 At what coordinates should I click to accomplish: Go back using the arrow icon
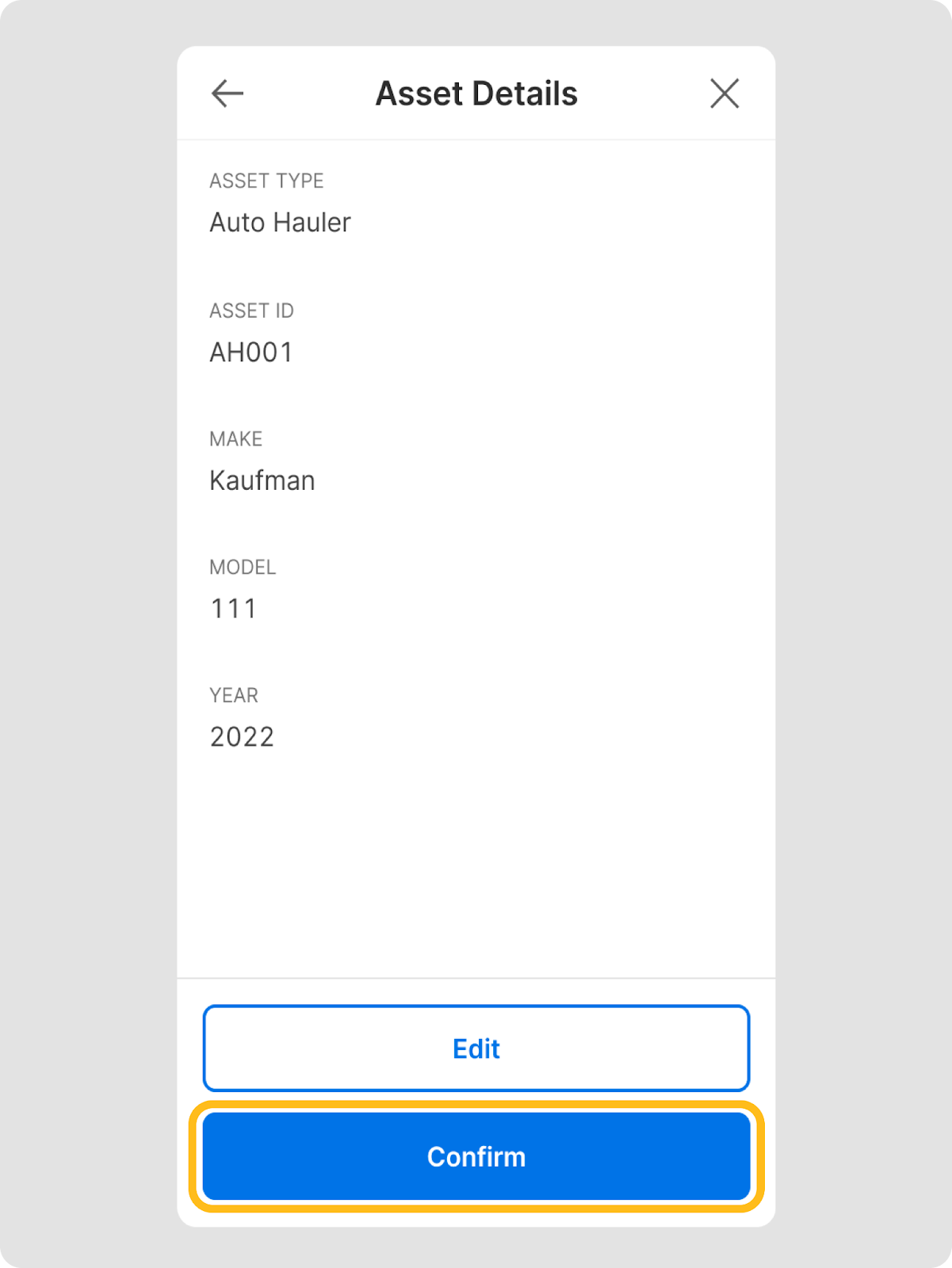point(227,94)
